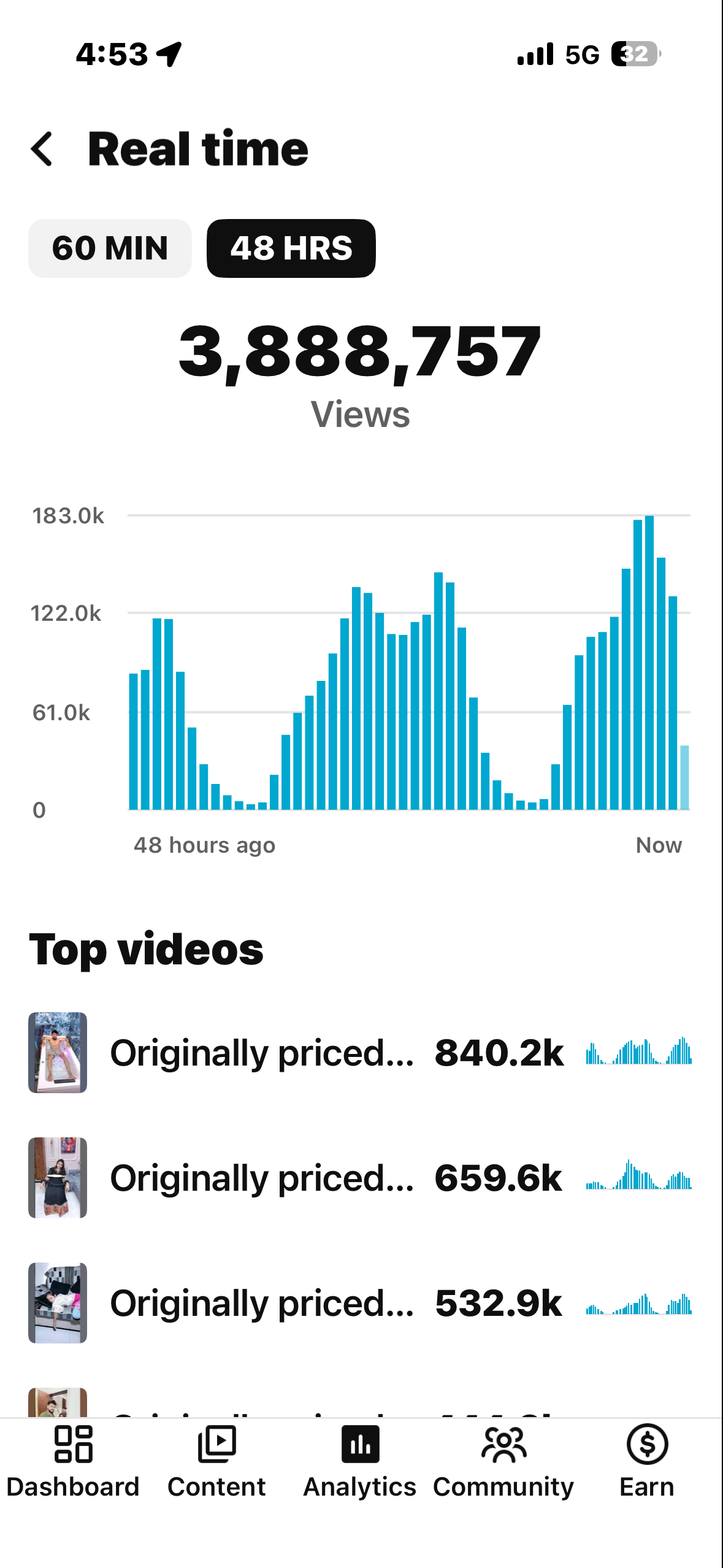The width and height of the screenshot is (723, 1568).
Task: Open the Earn tab
Action: point(647,1462)
